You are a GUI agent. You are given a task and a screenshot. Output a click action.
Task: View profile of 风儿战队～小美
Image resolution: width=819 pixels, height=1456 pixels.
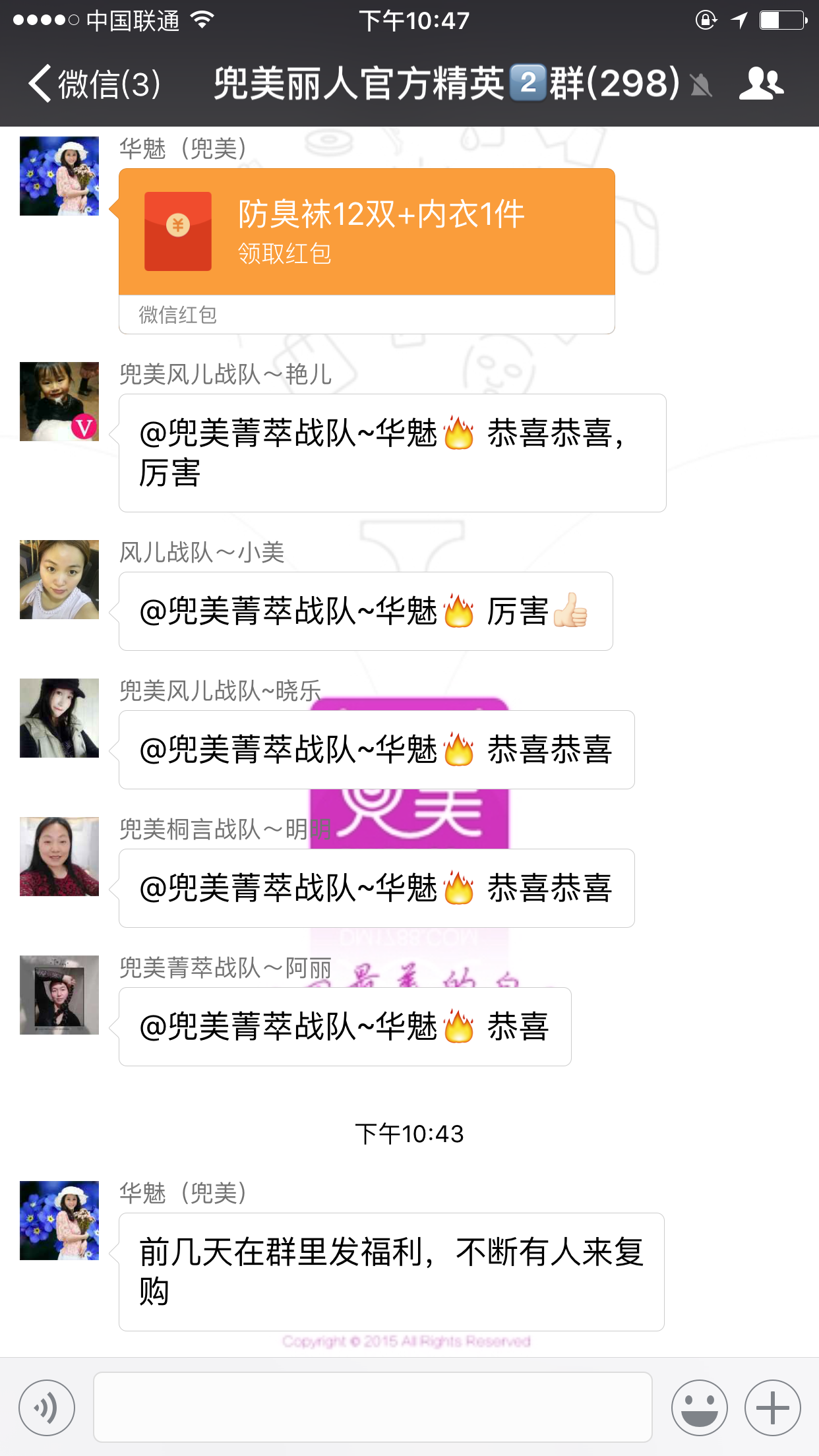pyautogui.click(x=59, y=580)
